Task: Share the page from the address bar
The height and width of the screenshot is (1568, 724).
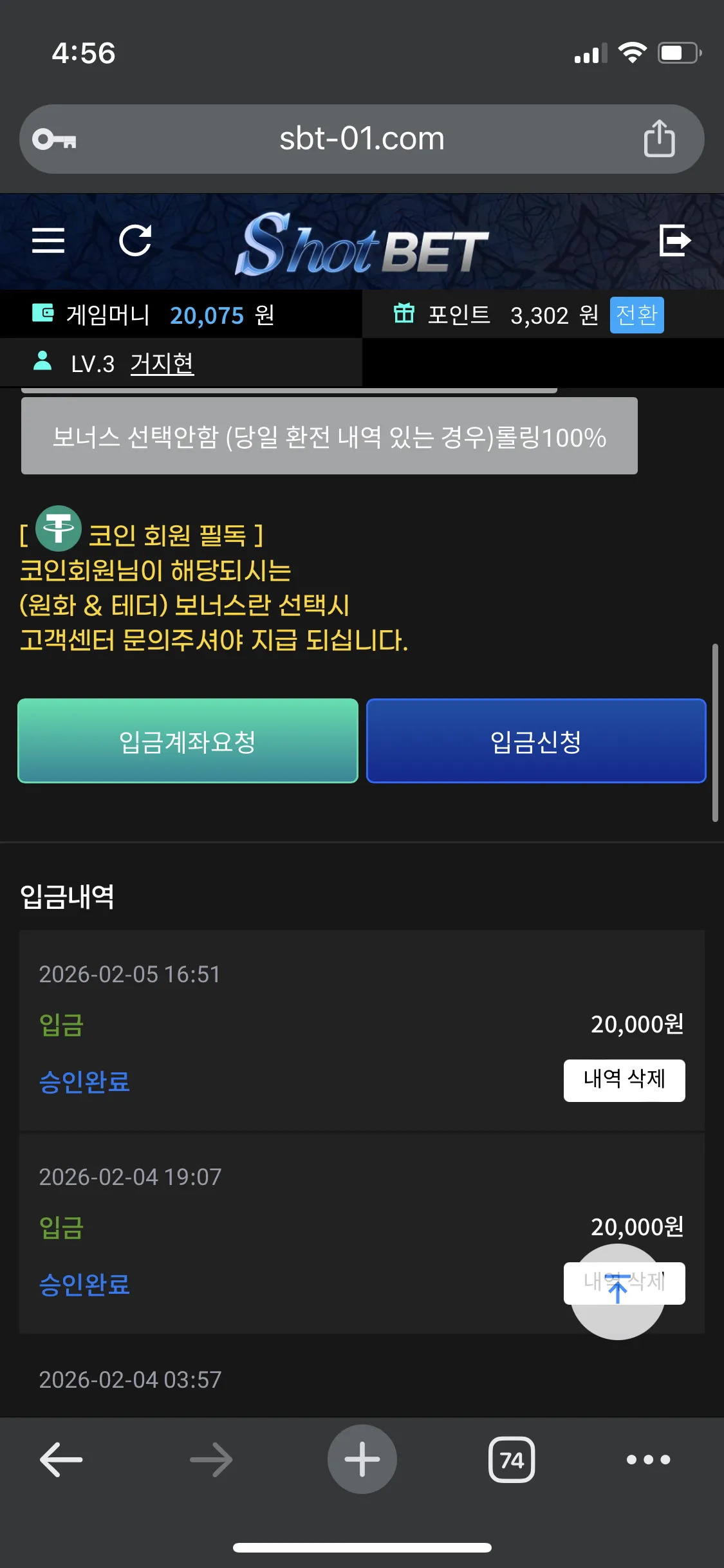Action: point(659,138)
